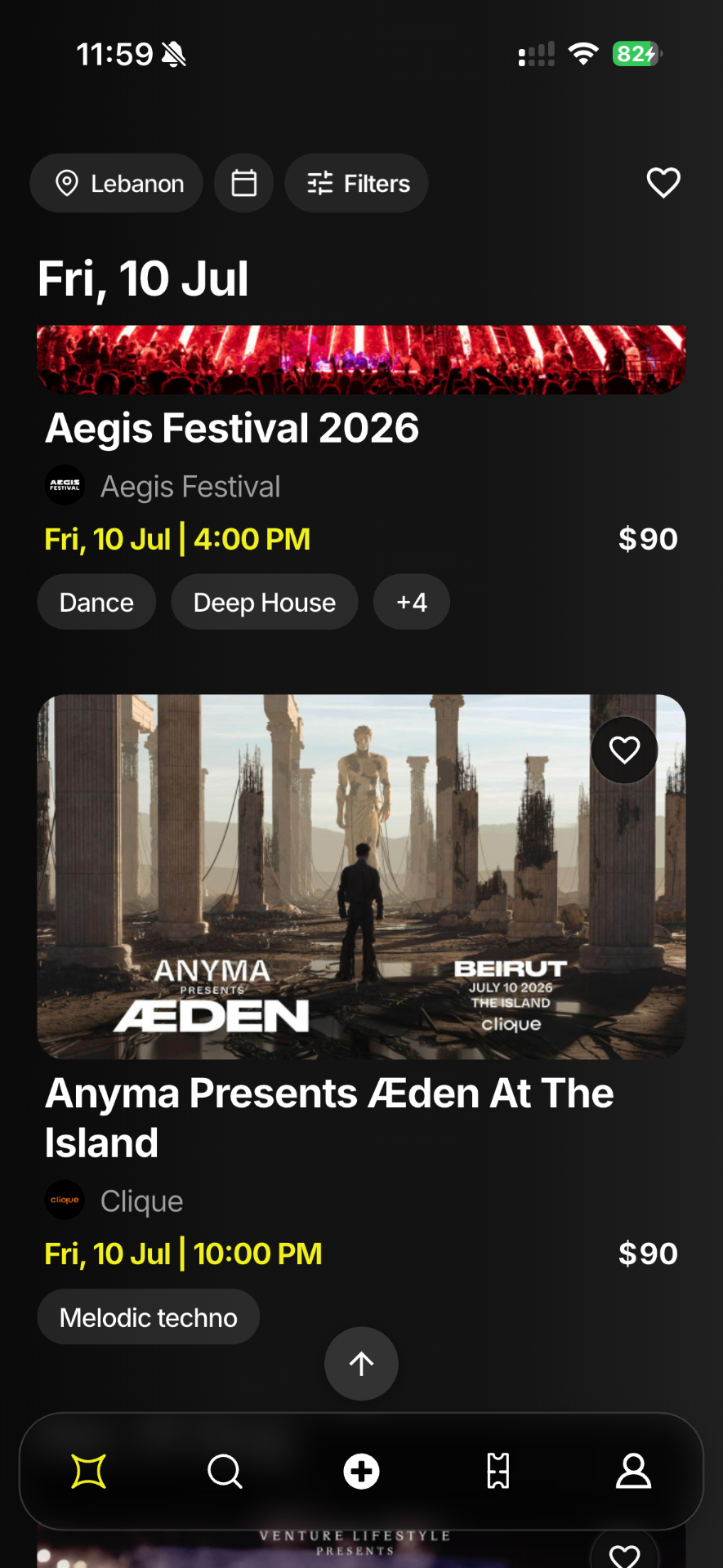Screen dimensions: 723x1568
Task: Open the Aegis Festival 2026 event
Action: coord(232,428)
